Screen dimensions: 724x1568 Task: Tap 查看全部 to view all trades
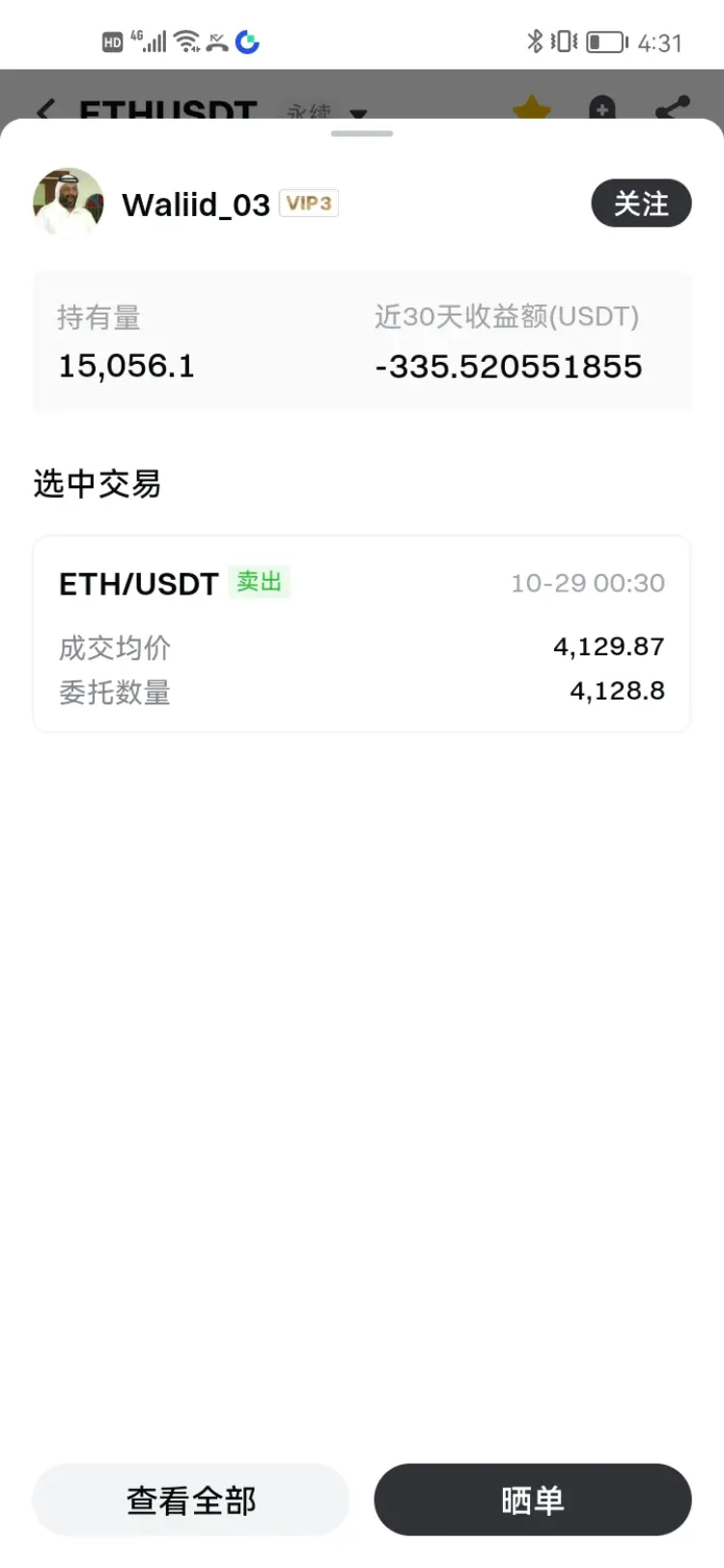click(191, 1499)
